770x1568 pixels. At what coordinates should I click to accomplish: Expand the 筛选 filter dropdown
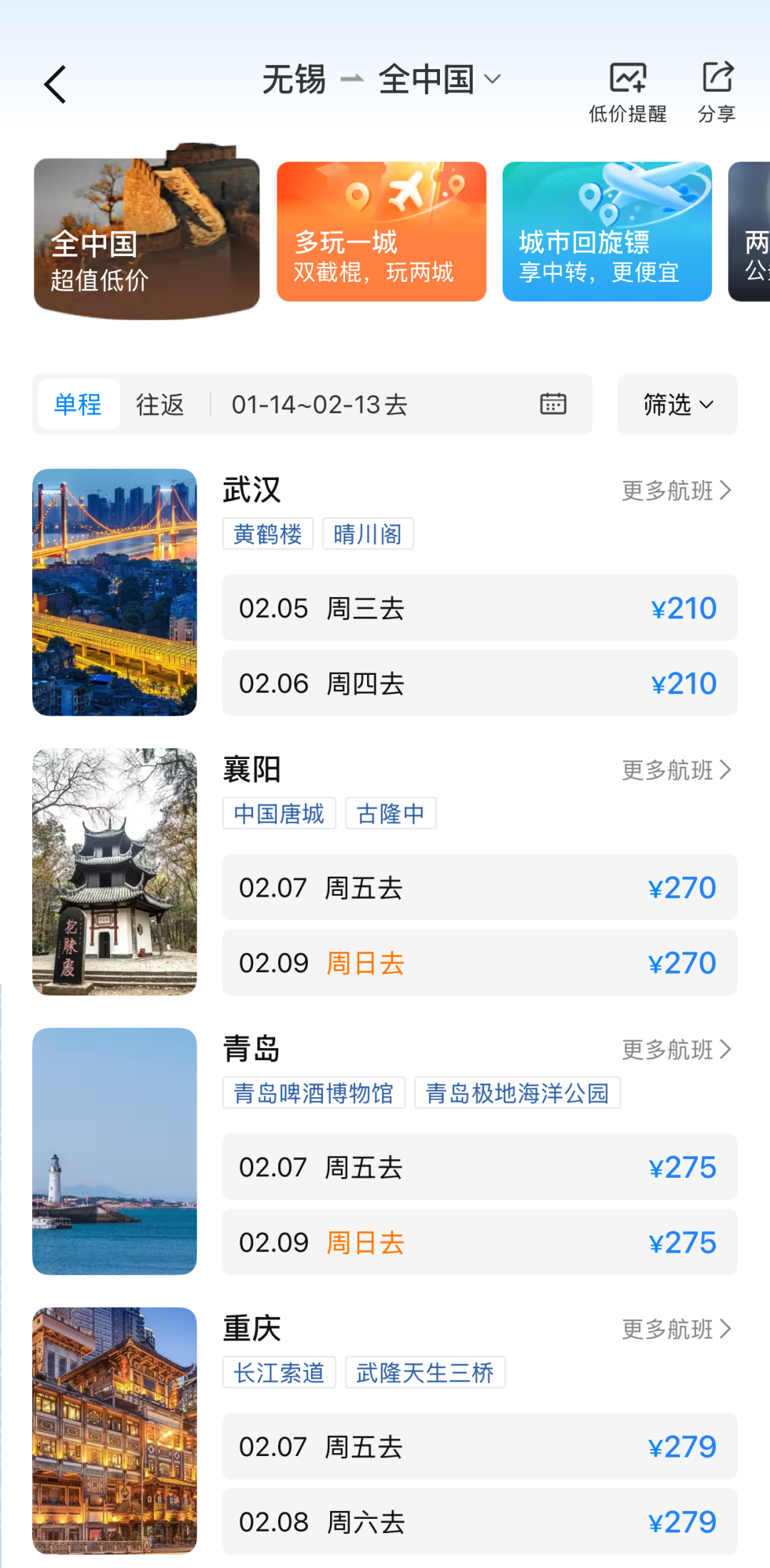pos(677,404)
